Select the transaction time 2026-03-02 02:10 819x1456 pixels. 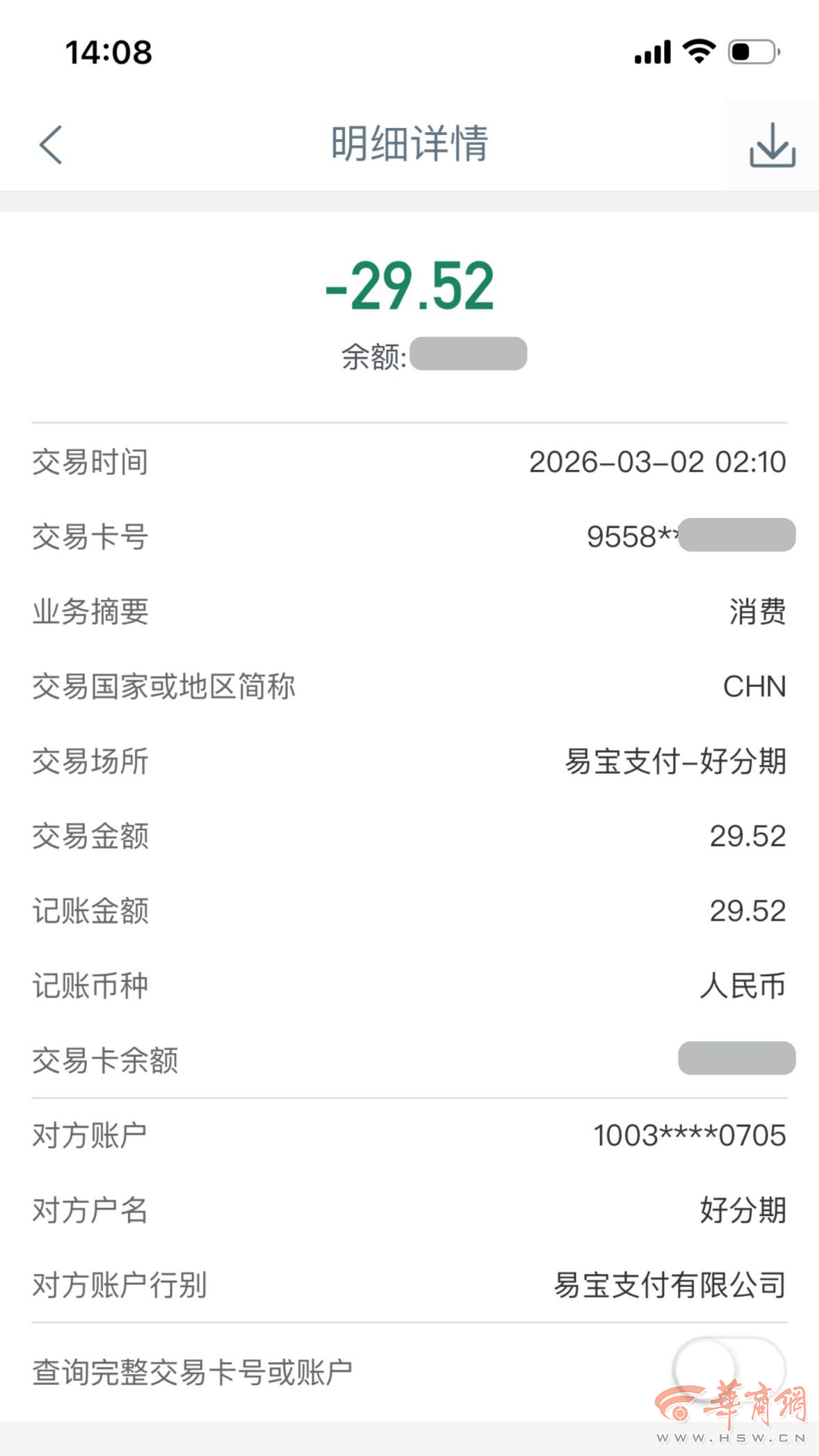tap(657, 461)
